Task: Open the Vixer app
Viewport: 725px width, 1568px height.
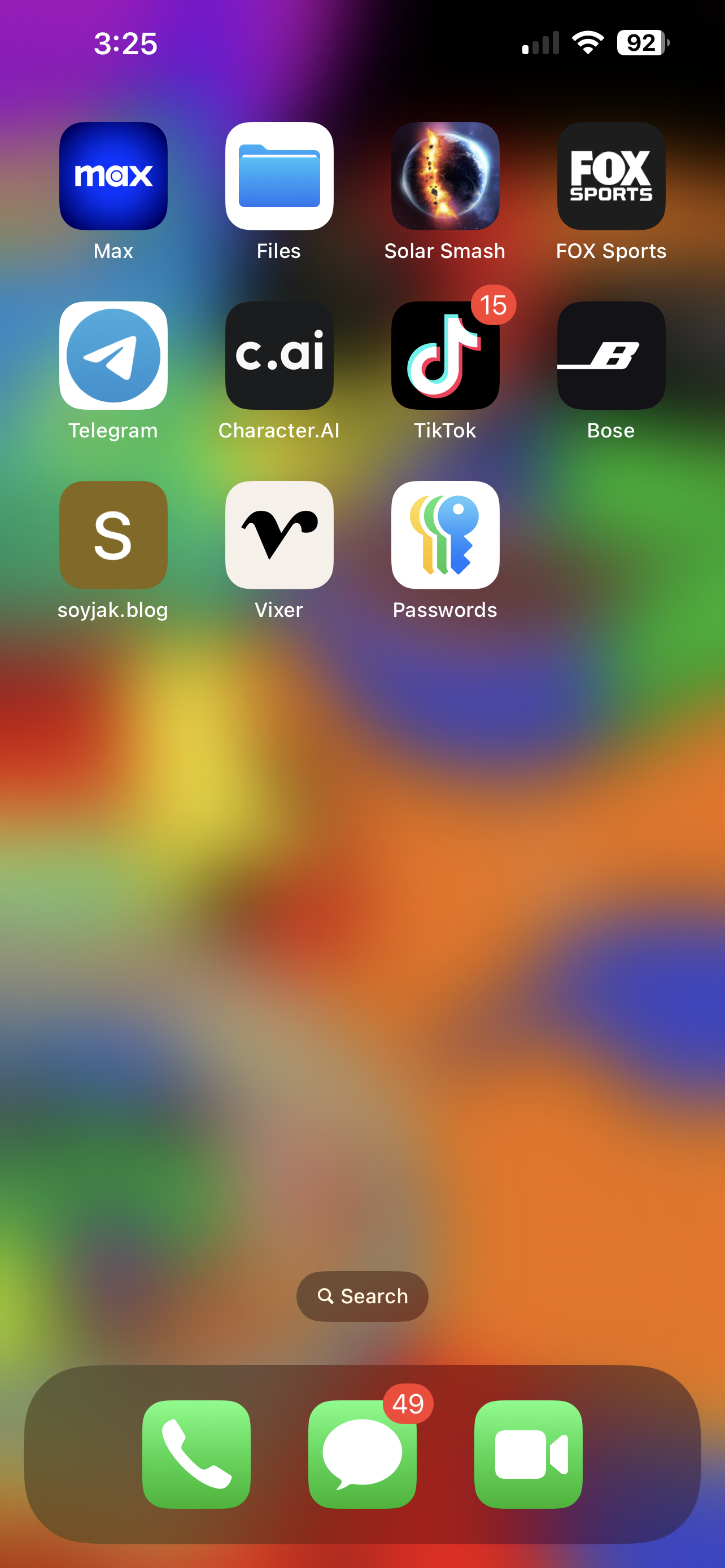Action: (x=279, y=535)
